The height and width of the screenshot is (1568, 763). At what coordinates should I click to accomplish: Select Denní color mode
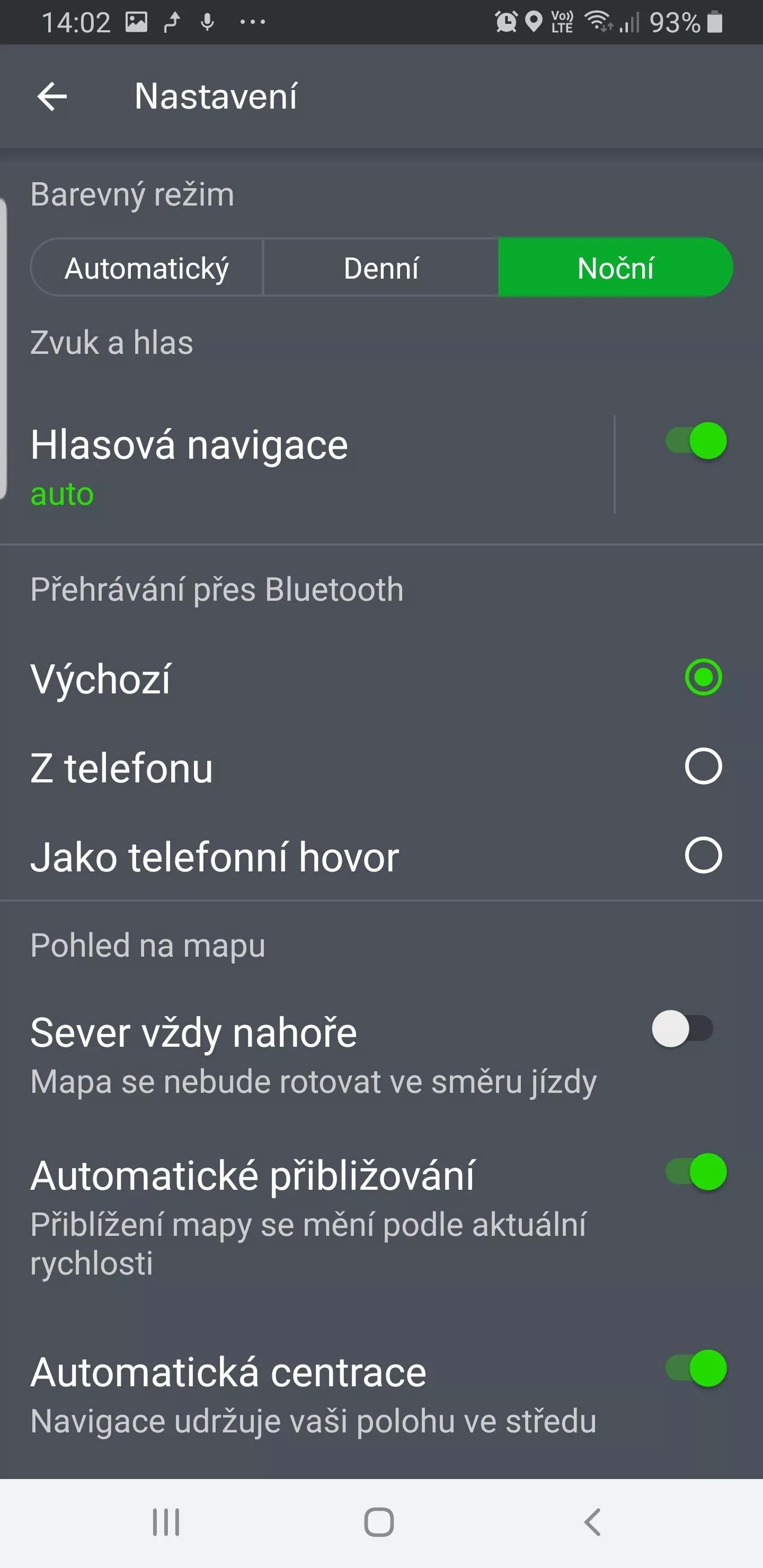click(380, 267)
